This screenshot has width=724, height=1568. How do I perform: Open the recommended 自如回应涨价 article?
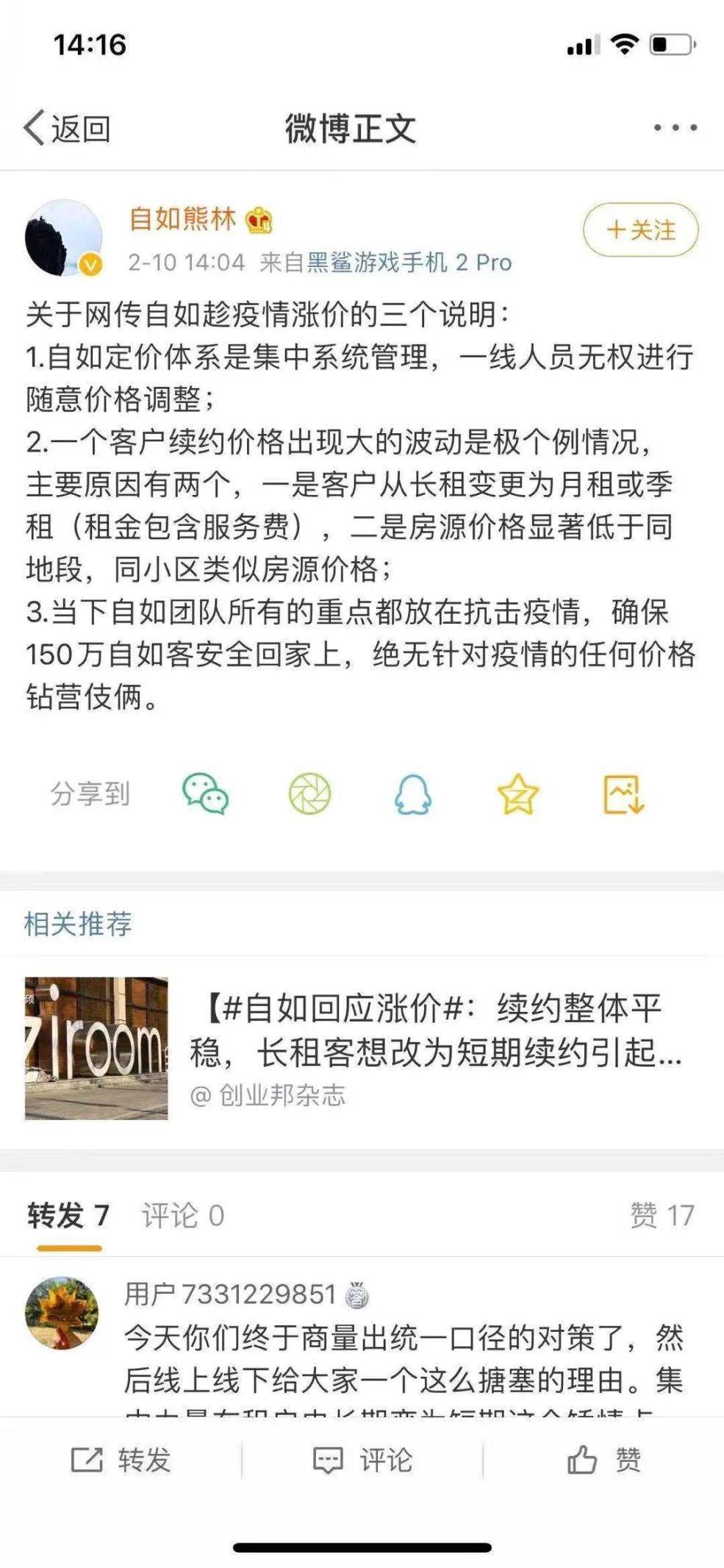[362, 1049]
